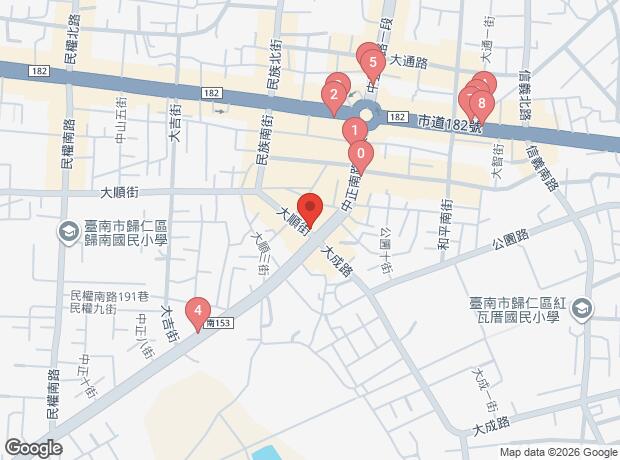
Task: Open the map marker numbered 8
Action: pos(482,102)
